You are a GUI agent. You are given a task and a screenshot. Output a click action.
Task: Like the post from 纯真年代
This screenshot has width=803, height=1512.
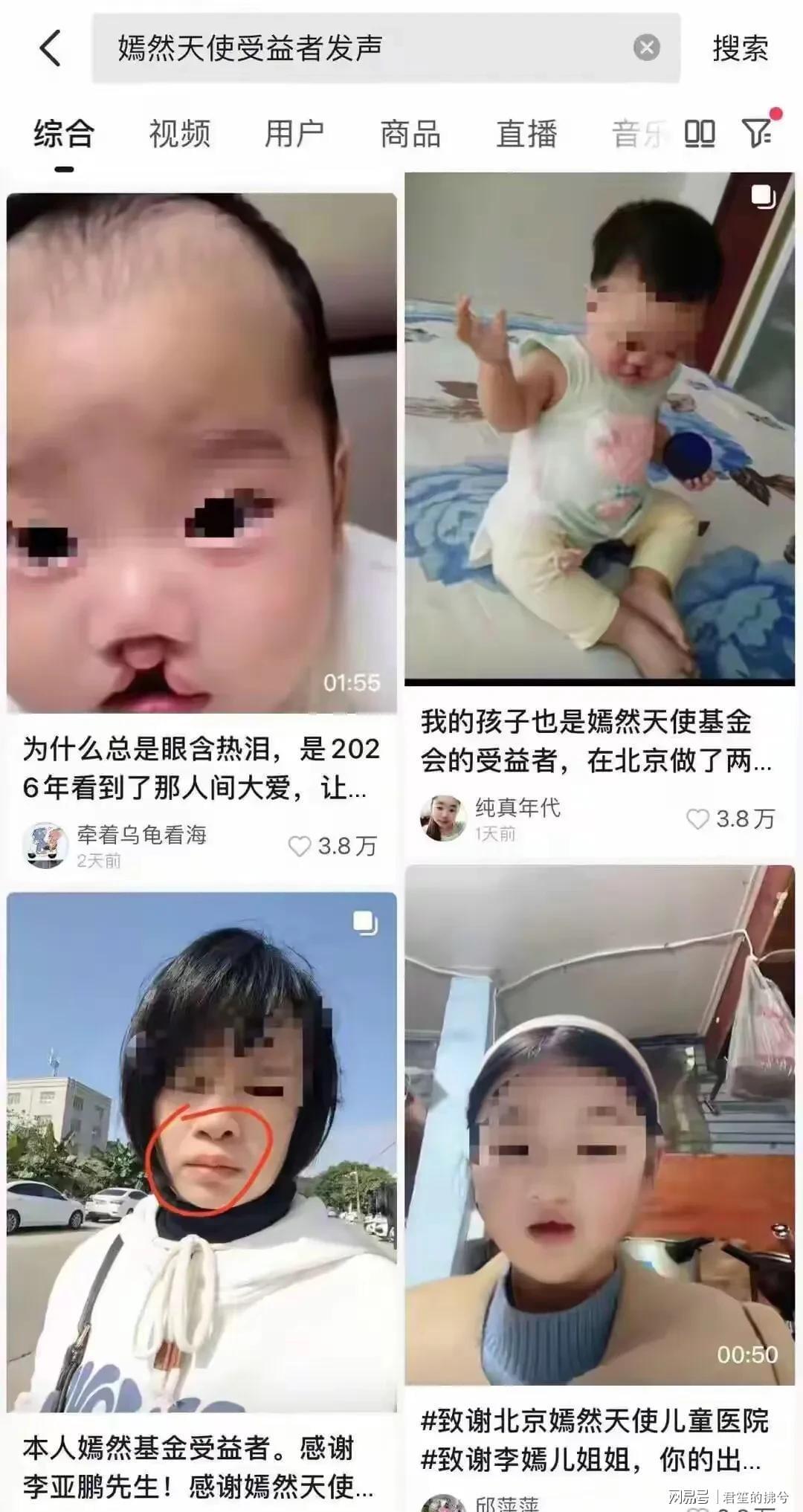697,819
